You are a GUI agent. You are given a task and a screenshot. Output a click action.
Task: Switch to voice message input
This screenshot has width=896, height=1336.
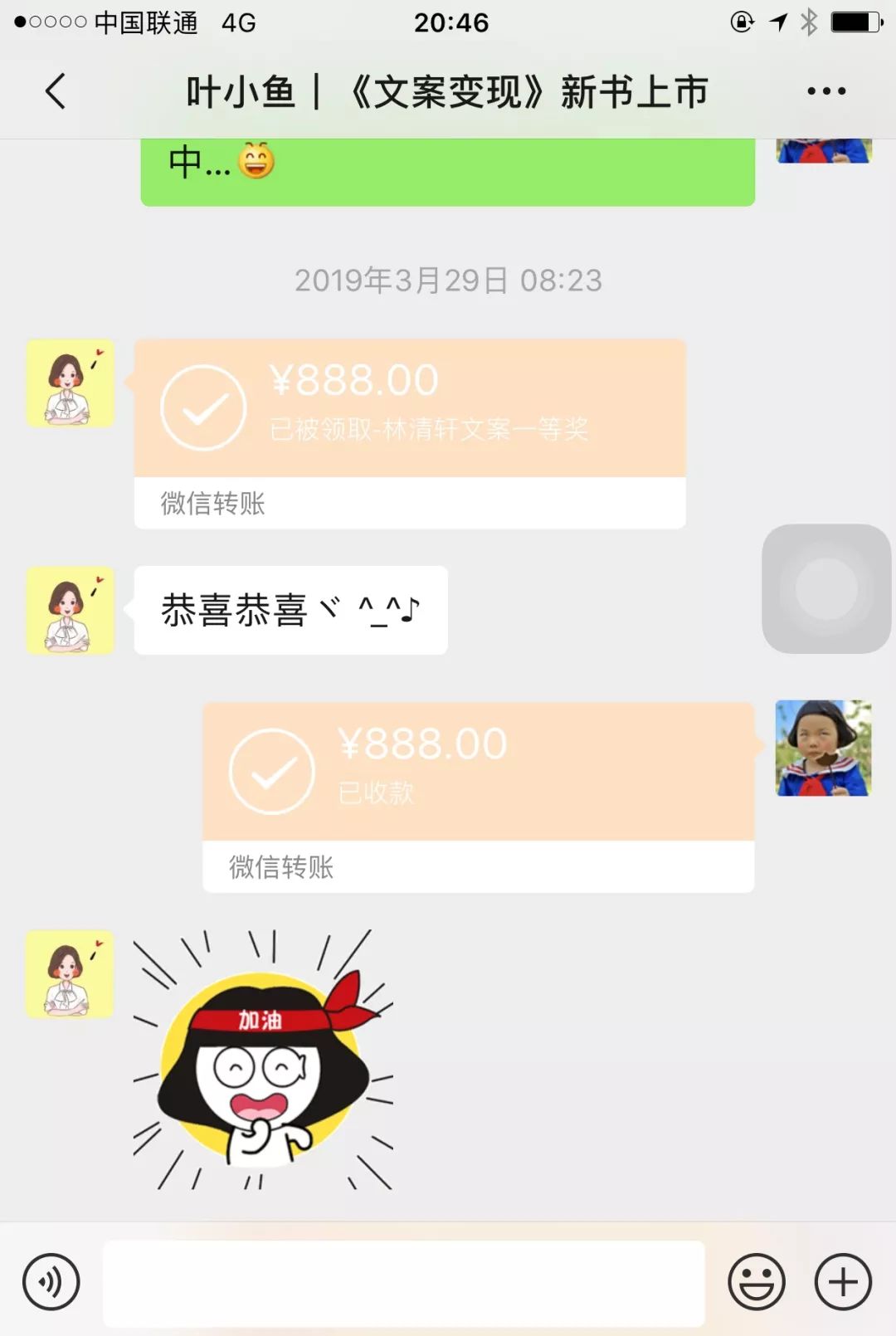[51, 1281]
